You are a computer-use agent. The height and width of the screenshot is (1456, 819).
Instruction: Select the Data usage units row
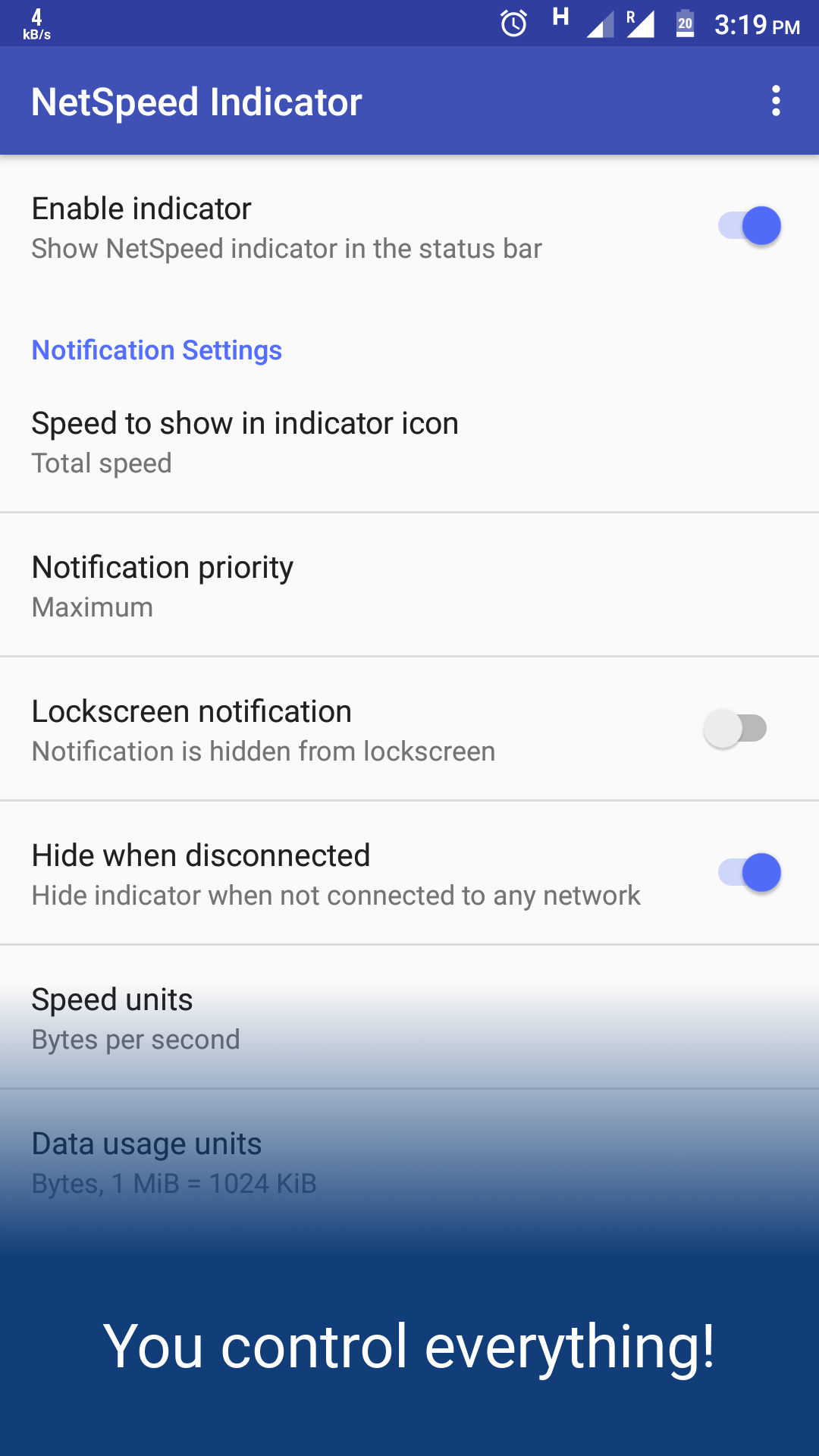[x=409, y=1162]
